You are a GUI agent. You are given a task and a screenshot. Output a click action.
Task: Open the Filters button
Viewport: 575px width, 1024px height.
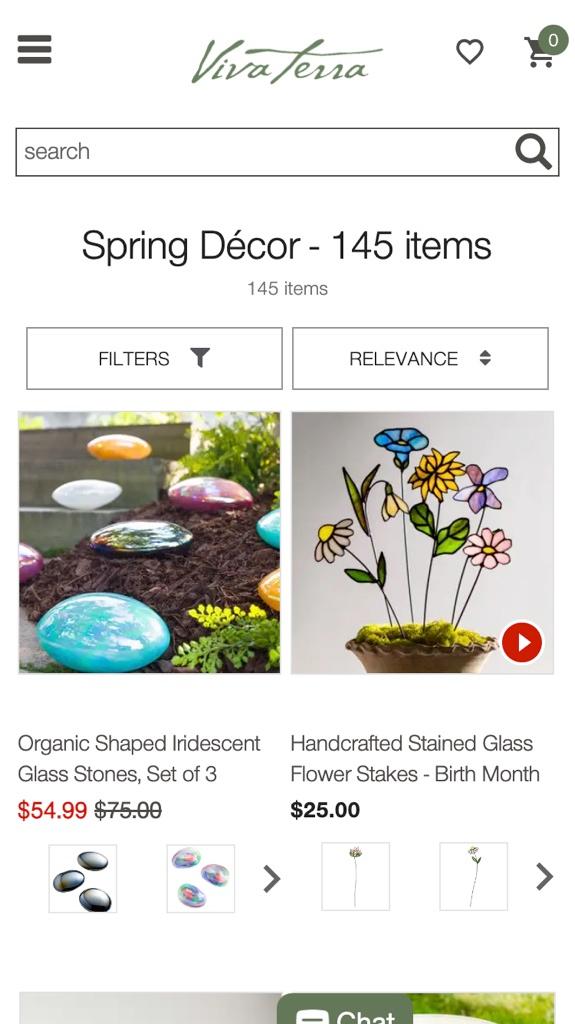coord(154,359)
